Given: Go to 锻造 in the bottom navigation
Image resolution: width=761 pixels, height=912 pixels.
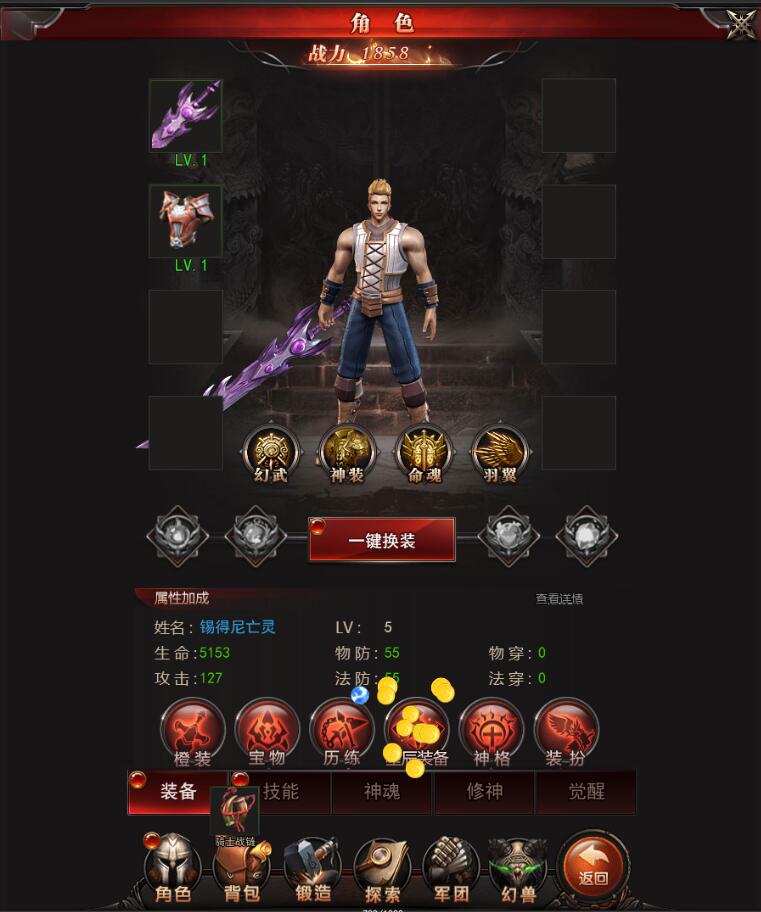Looking at the screenshot, I should pyautogui.click(x=313, y=868).
